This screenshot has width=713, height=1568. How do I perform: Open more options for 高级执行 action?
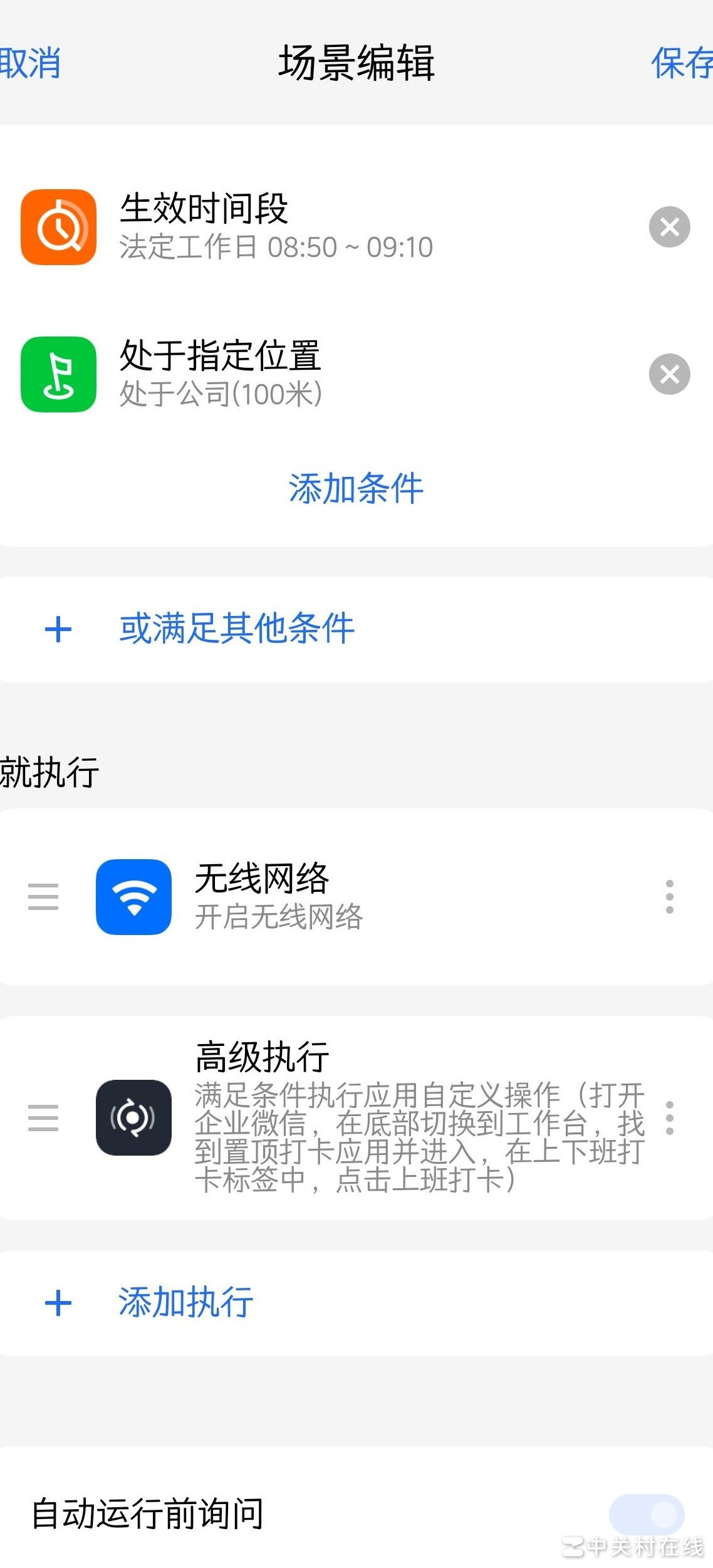(669, 1117)
